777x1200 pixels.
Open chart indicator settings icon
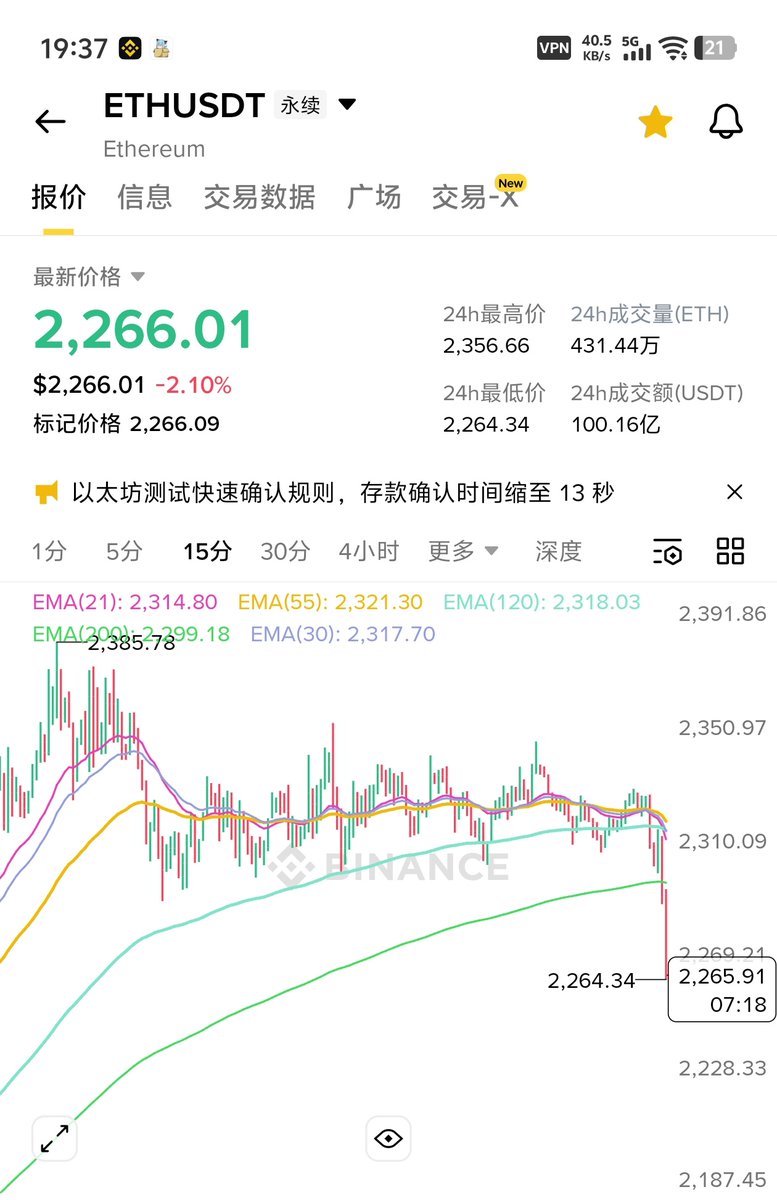(667, 551)
